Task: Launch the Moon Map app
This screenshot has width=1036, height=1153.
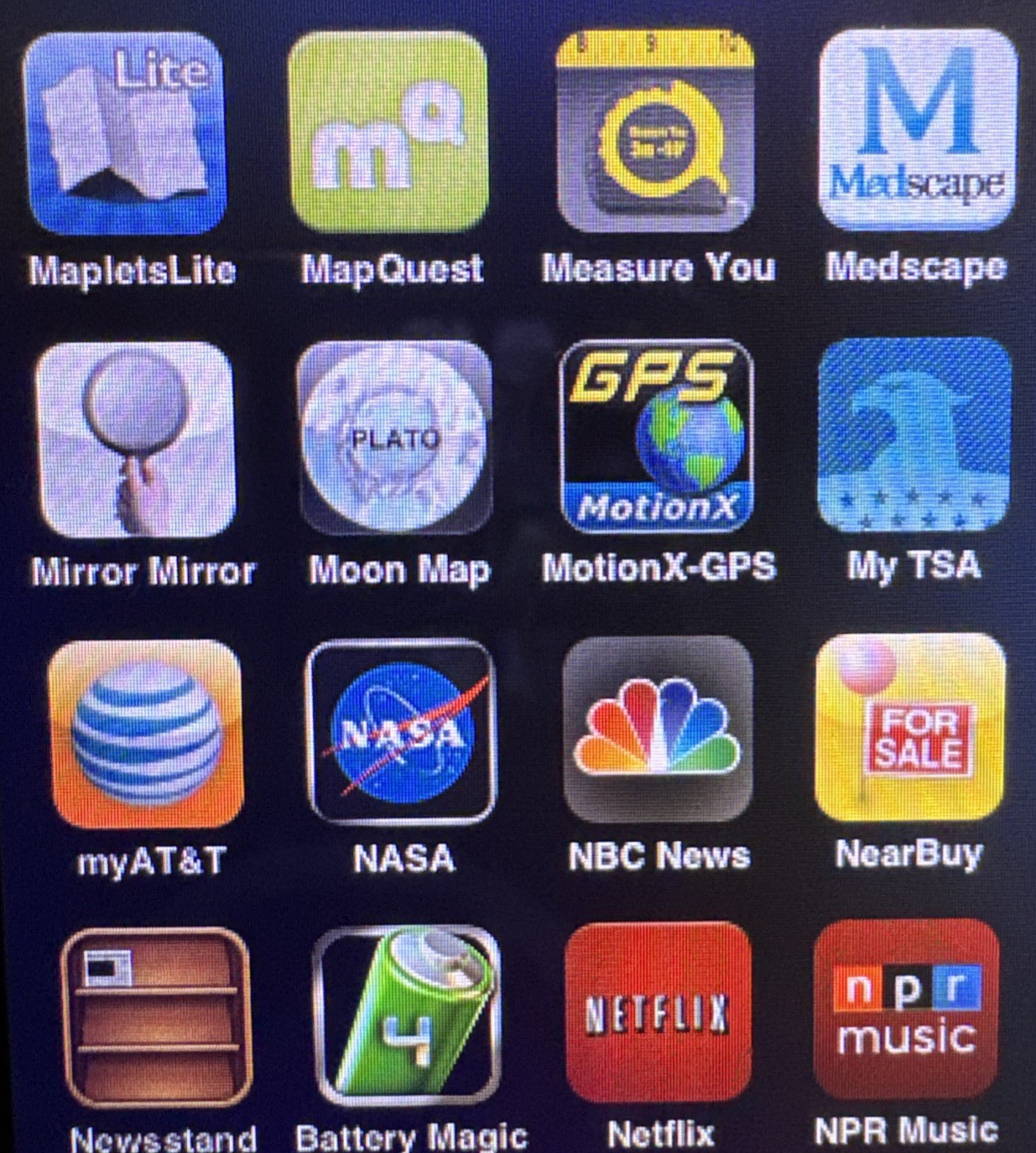Action: click(395, 437)
